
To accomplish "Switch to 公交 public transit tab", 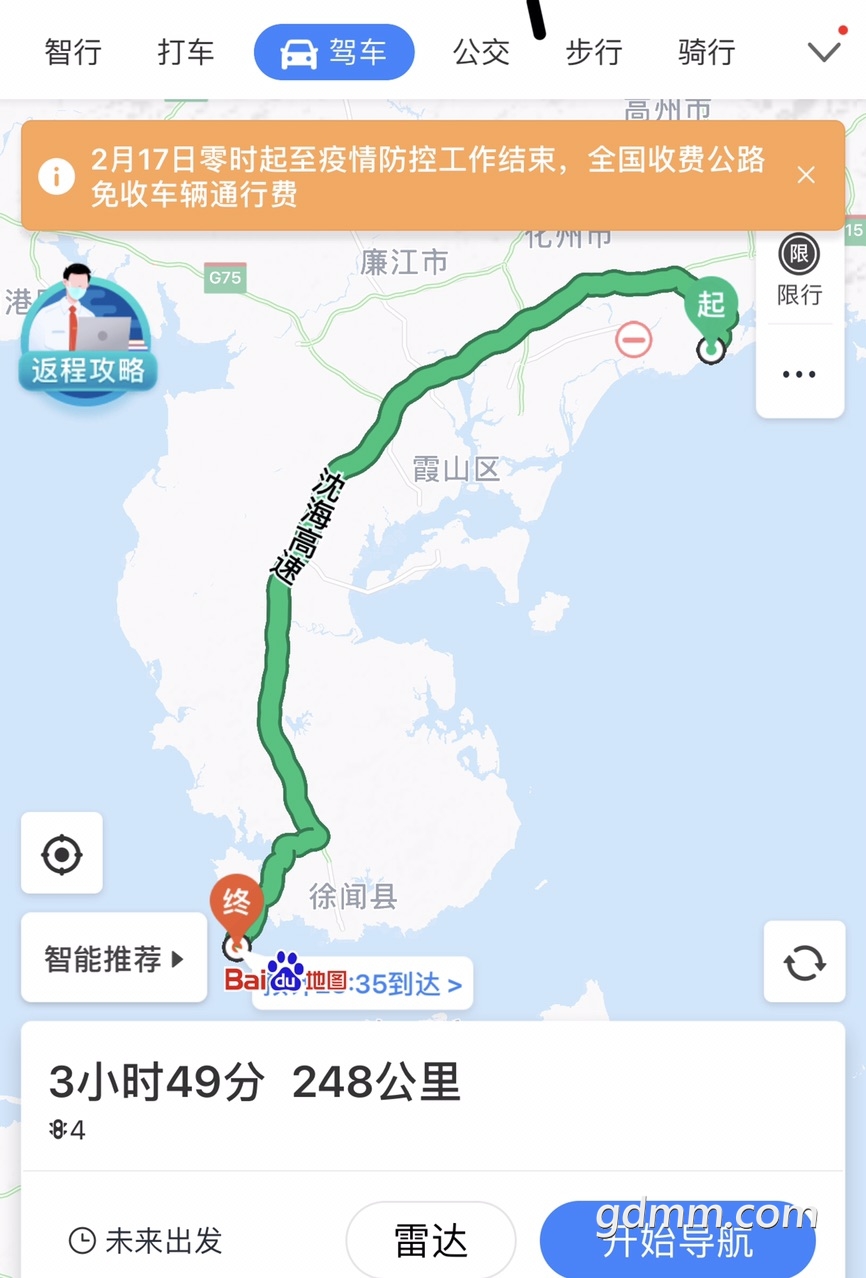I will (481, 52).
